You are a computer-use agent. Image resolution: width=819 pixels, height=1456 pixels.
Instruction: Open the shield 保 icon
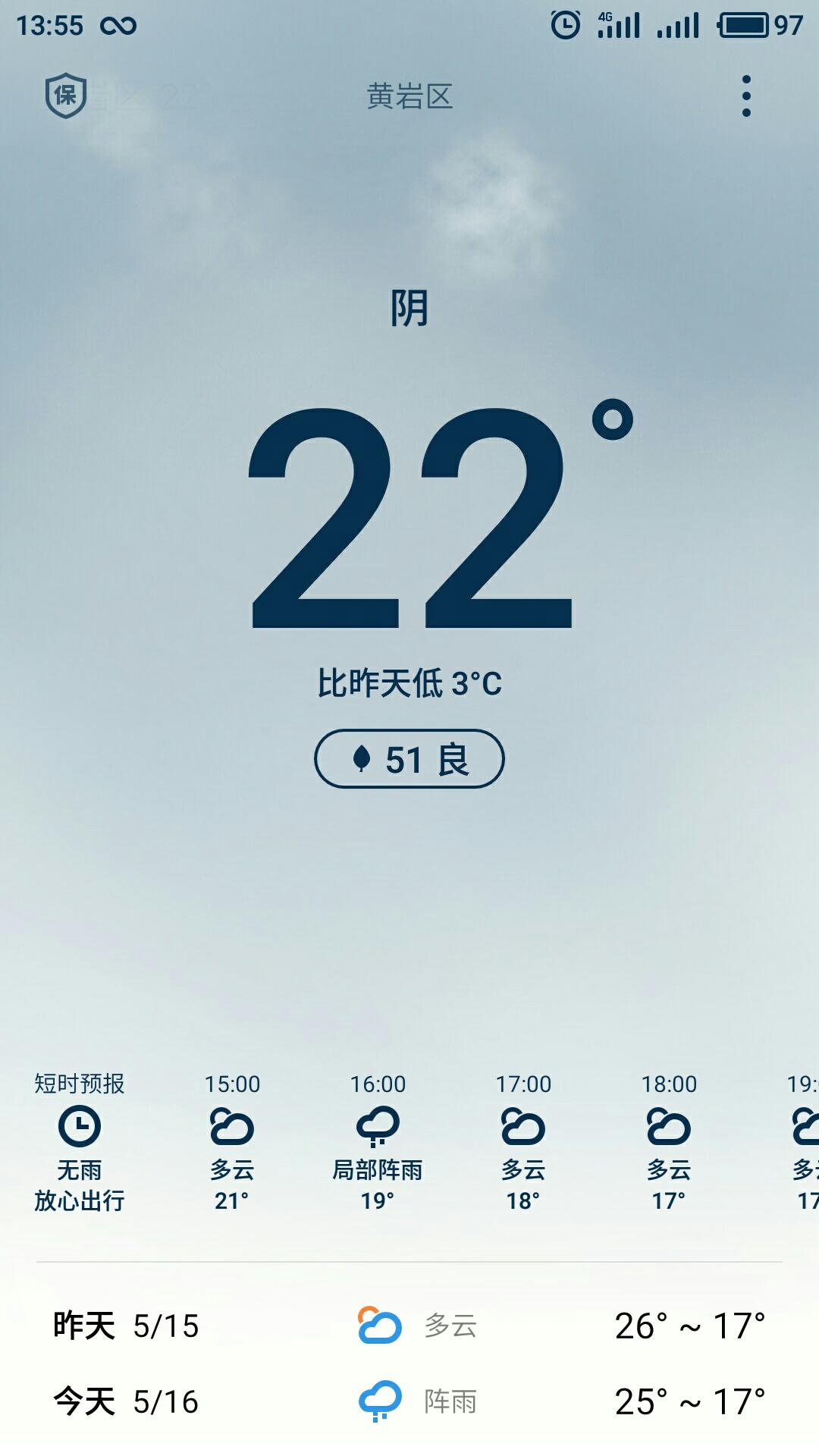[66, 96]
